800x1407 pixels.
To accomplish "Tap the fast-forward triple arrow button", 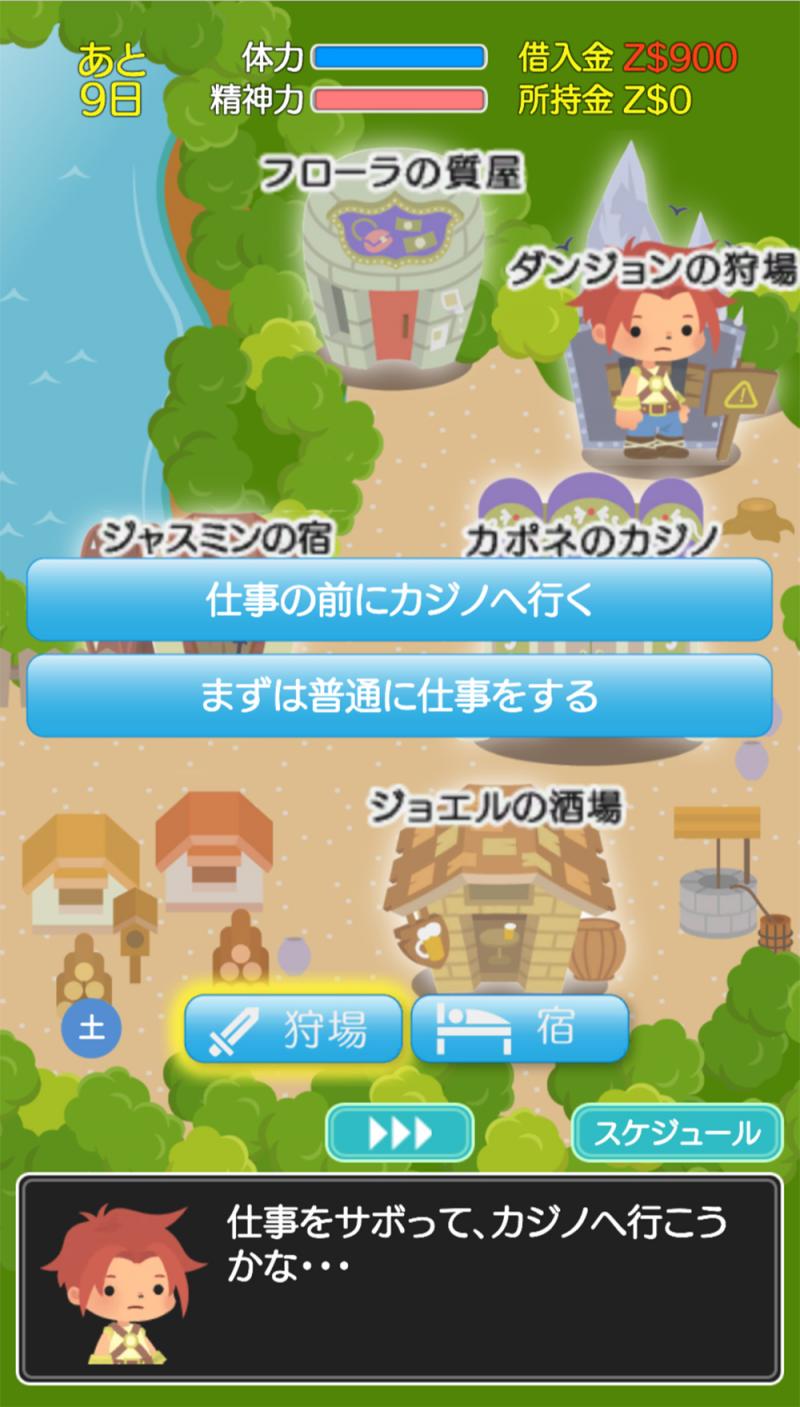I will click(x=399, y=1133).
